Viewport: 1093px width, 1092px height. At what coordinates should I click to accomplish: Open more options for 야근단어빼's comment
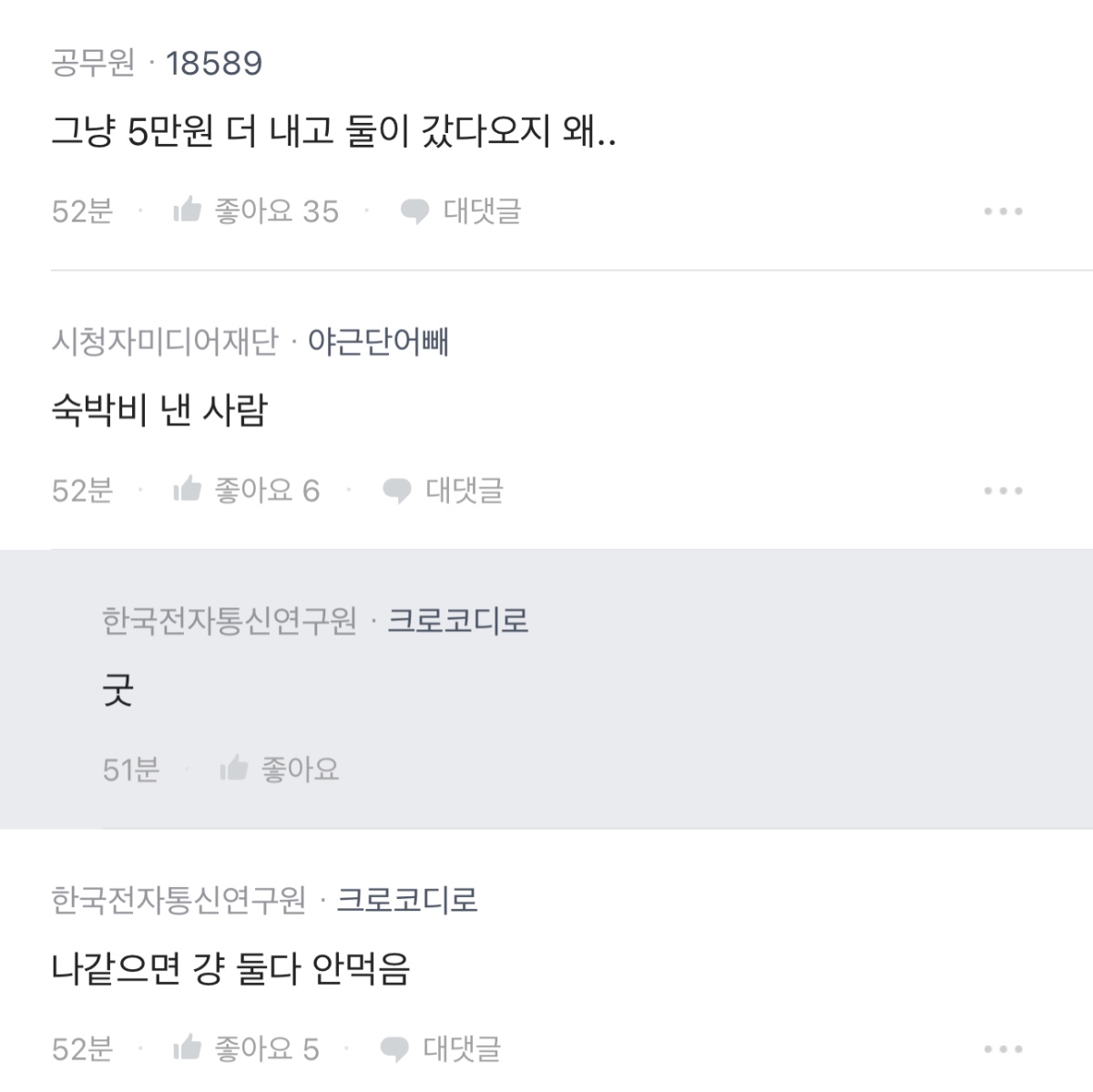pyautogui.click(x=1003, y=491)
